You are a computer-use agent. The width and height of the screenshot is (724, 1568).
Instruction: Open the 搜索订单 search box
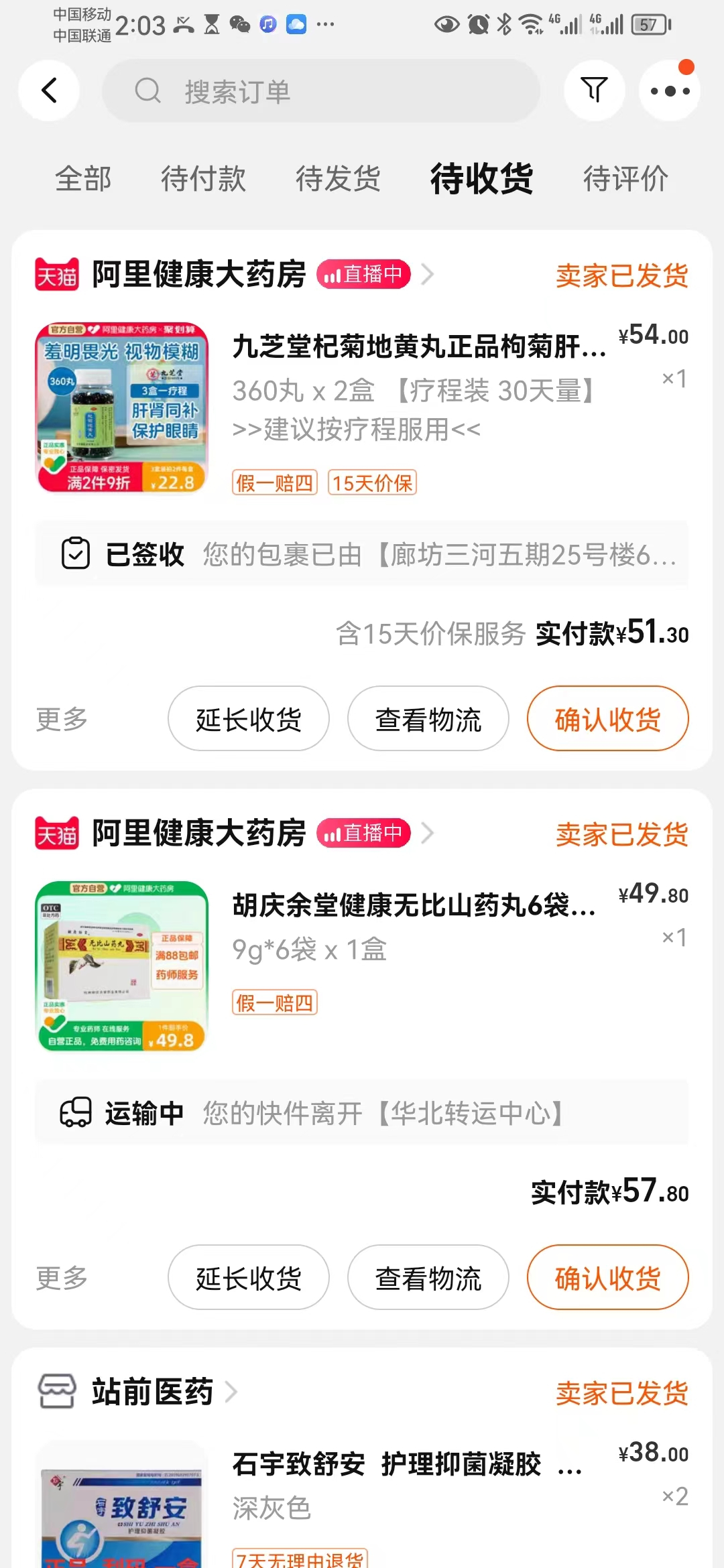[320, 91]
